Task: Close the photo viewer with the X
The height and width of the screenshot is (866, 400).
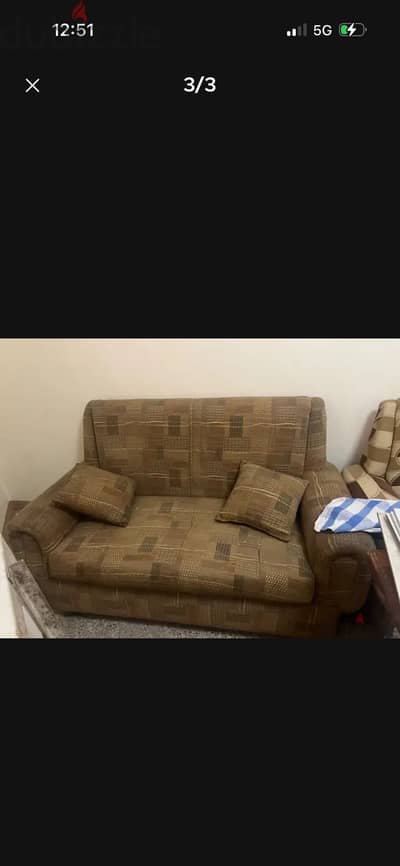Action: point(33,86)
